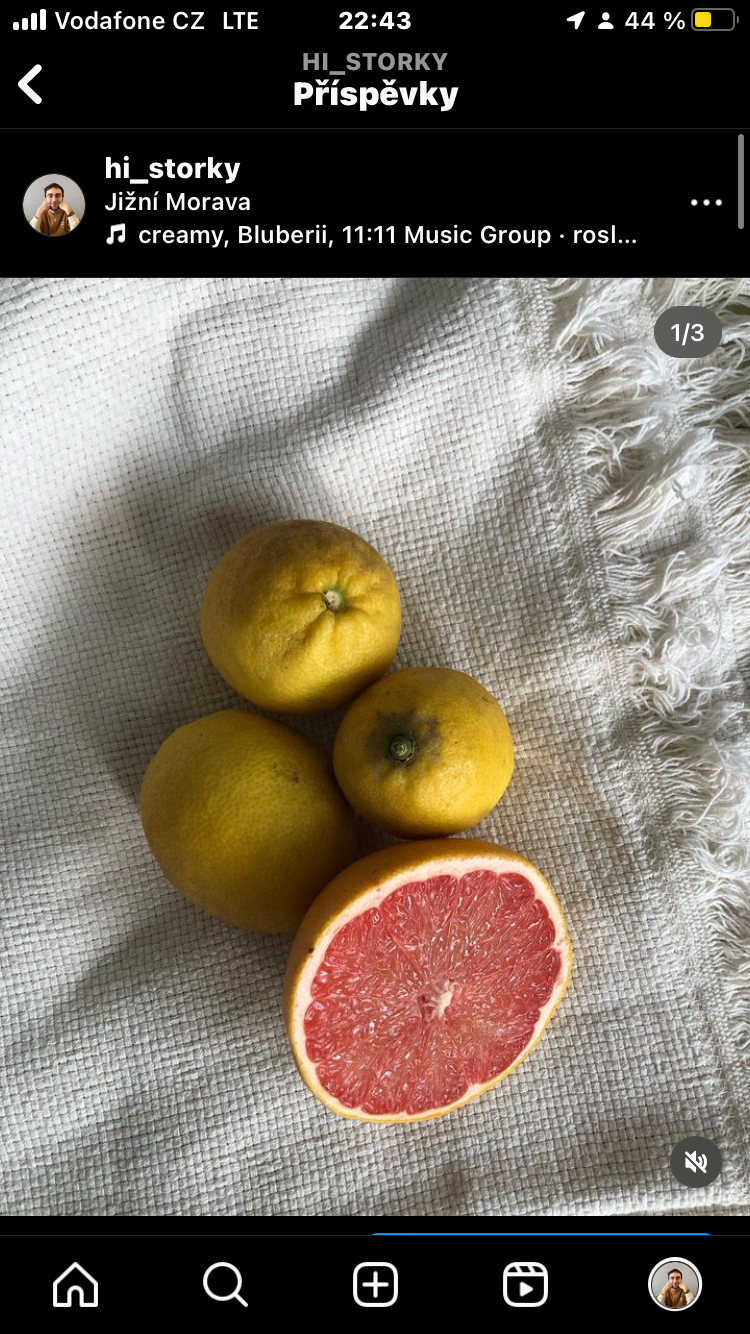Open the hi_storky username link
The height and width of the screenshot is (1334, 750).
coord(172,168)
